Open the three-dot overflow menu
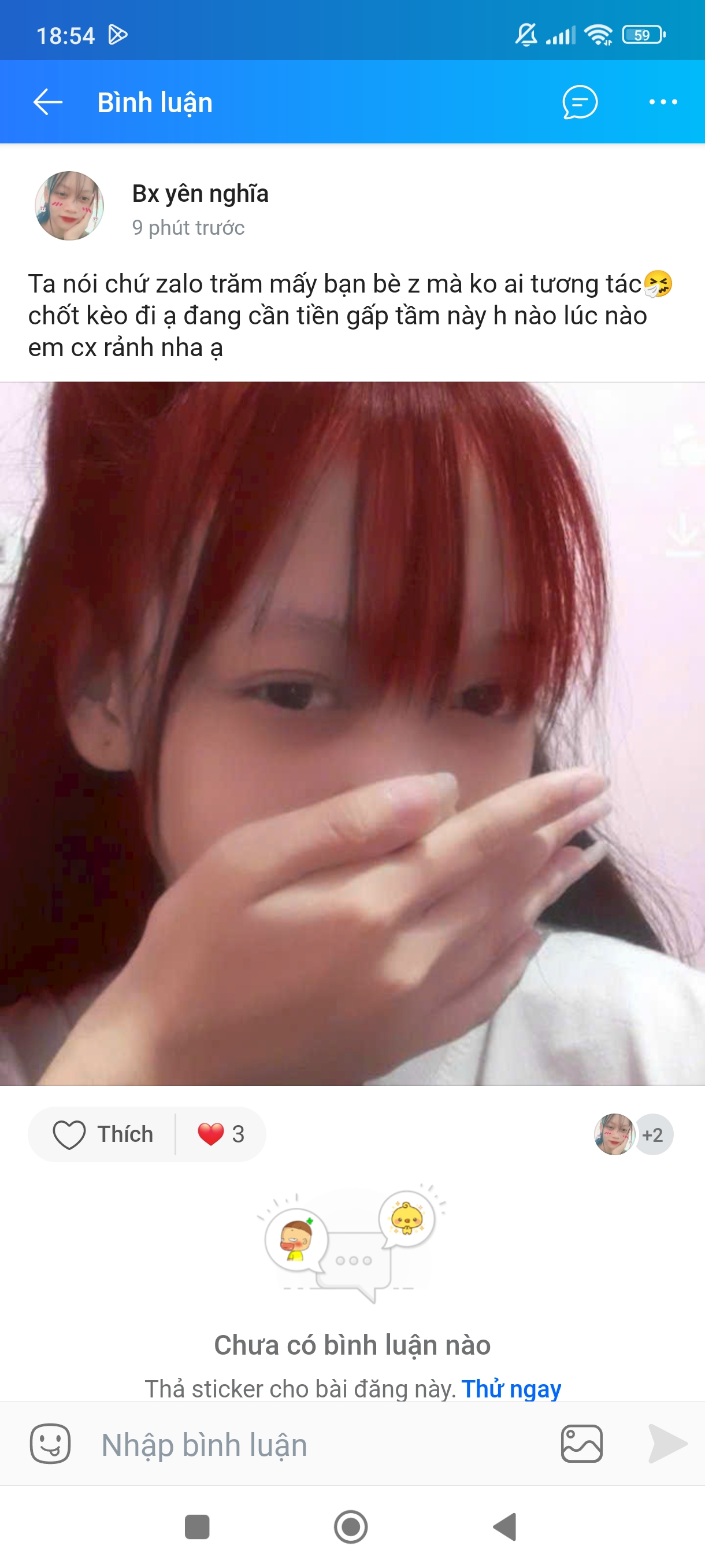This screenshot has width=705, height=1568. click(x=662, y=102)
